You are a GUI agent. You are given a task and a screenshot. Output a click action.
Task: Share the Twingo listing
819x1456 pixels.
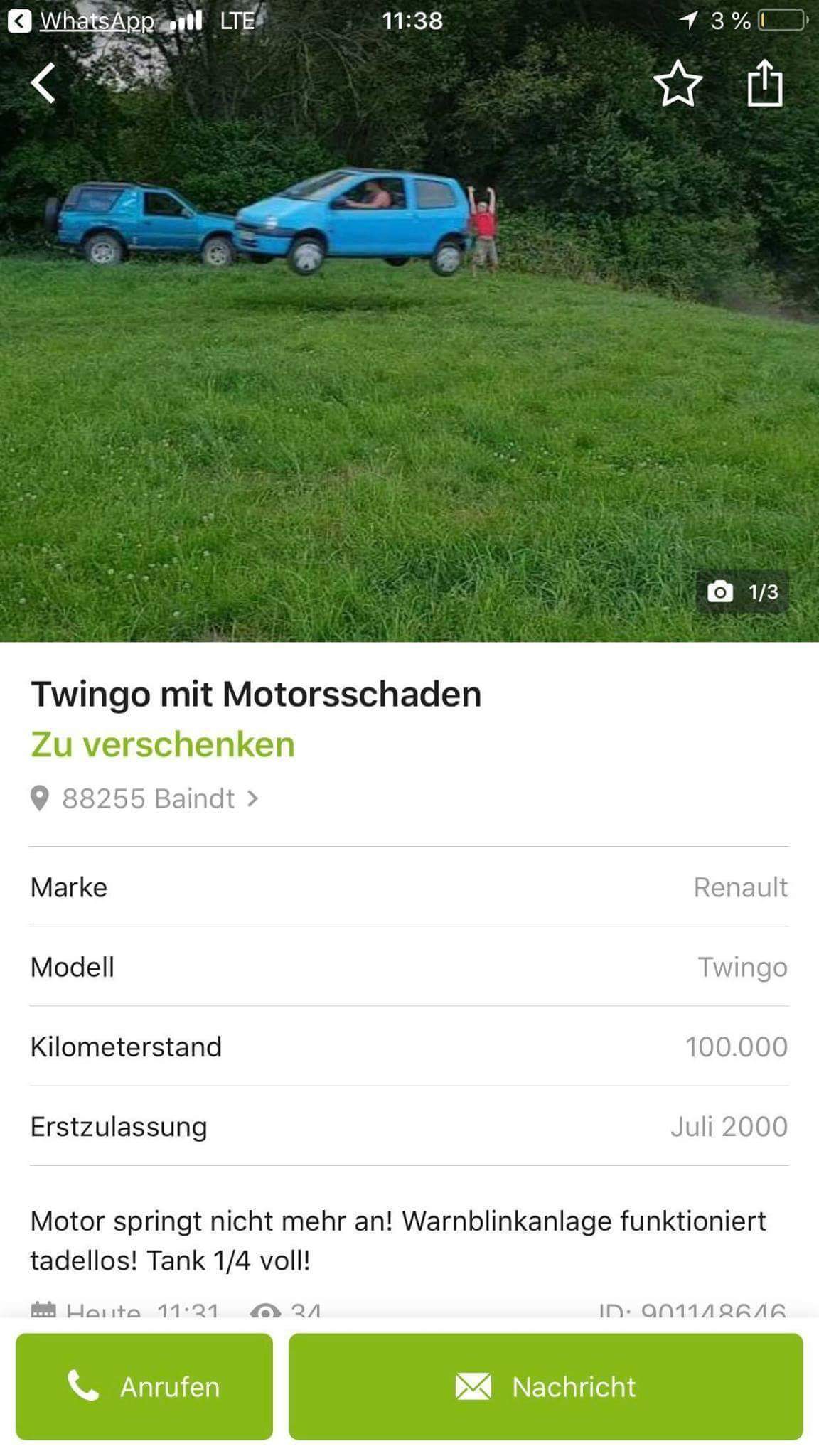point(765,84)
